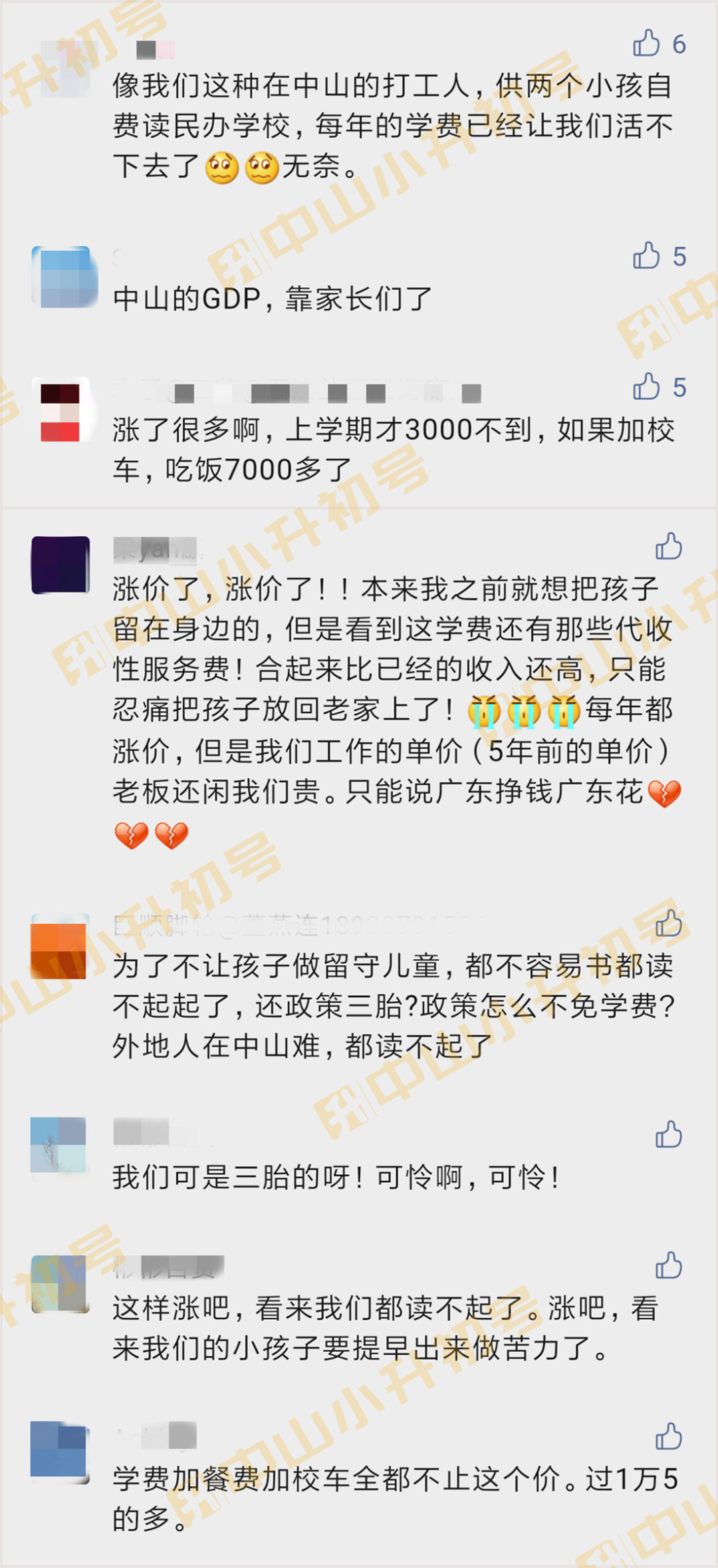Like the comment about 中山的打工人
This screenshot has width=718, height=1568.
646,43
